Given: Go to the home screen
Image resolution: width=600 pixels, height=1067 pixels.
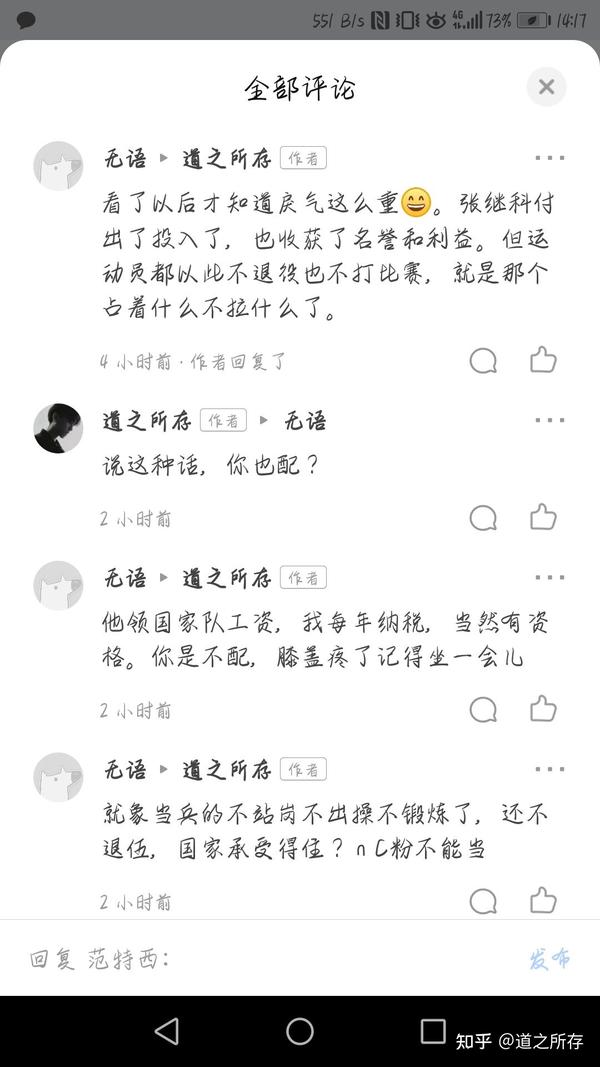Looking at the screenshot, I should (300, 1031).
